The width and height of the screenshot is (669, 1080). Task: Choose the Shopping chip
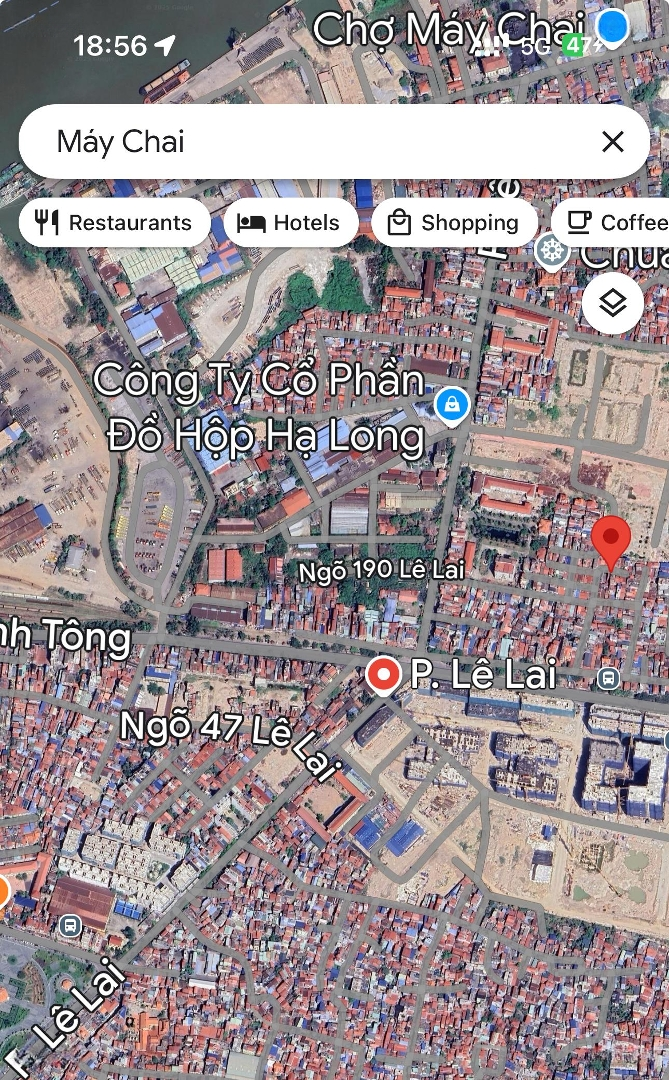coord(454,222)
